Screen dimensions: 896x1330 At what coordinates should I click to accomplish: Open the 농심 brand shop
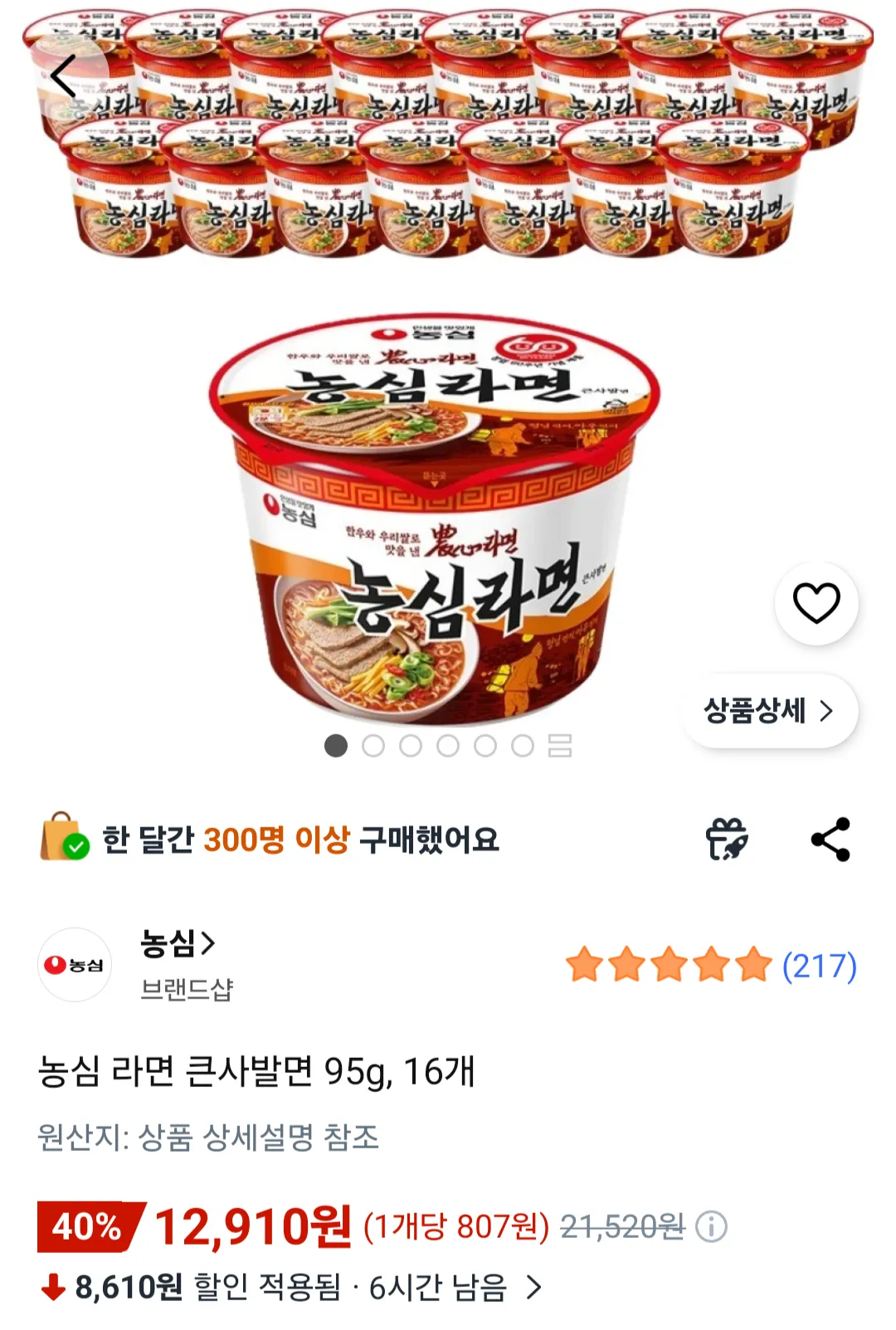(x=177, y=944)
